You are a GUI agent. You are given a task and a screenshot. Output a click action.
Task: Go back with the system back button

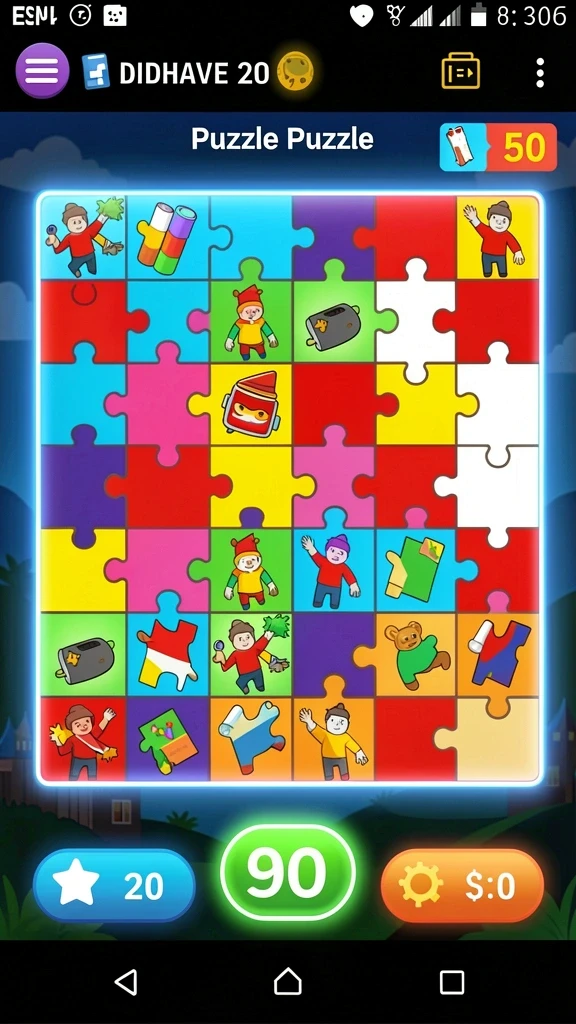click(126, 982)
